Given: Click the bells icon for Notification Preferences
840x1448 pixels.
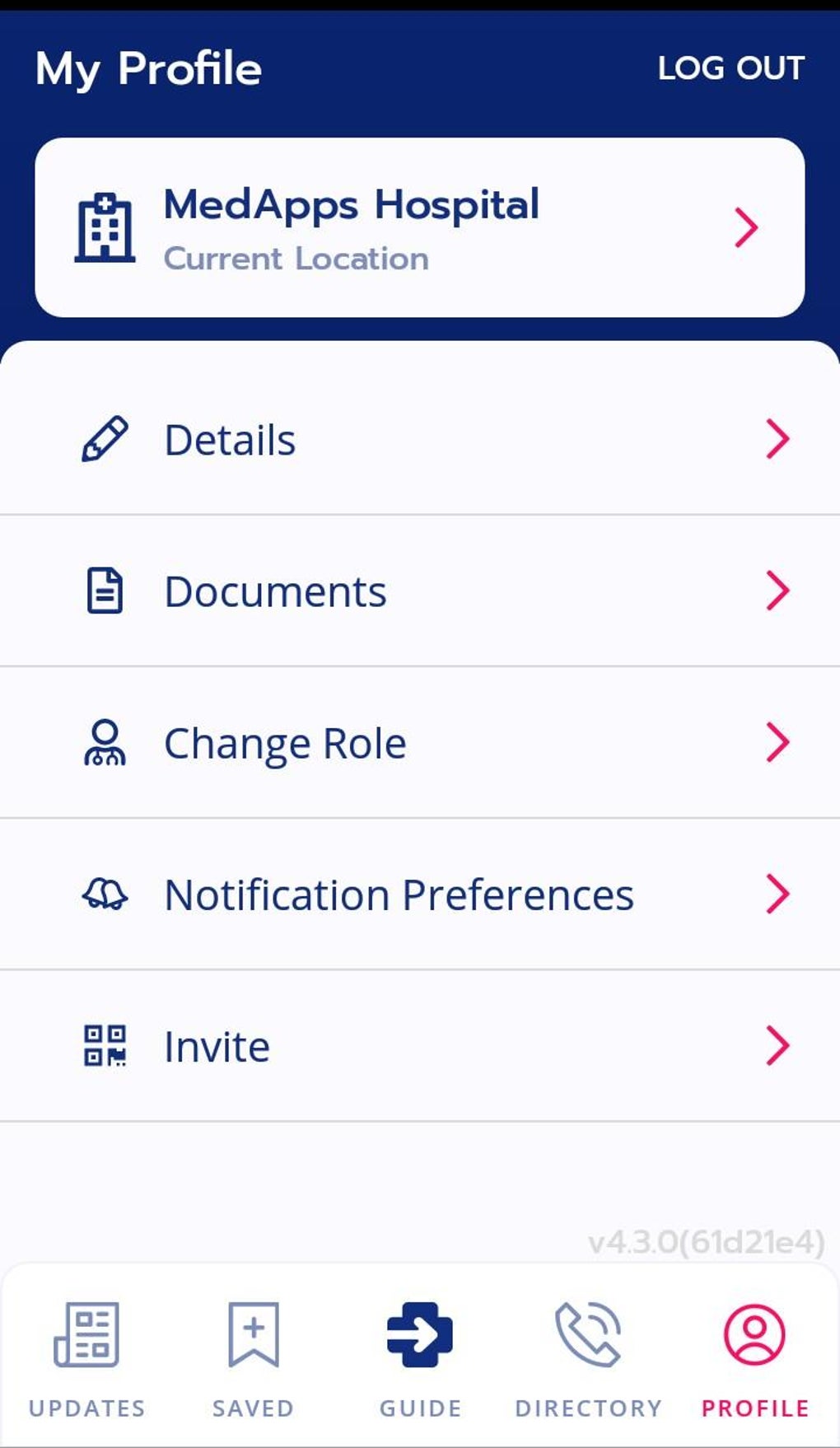Looking at the screenshot, I should tap(106, 894).
